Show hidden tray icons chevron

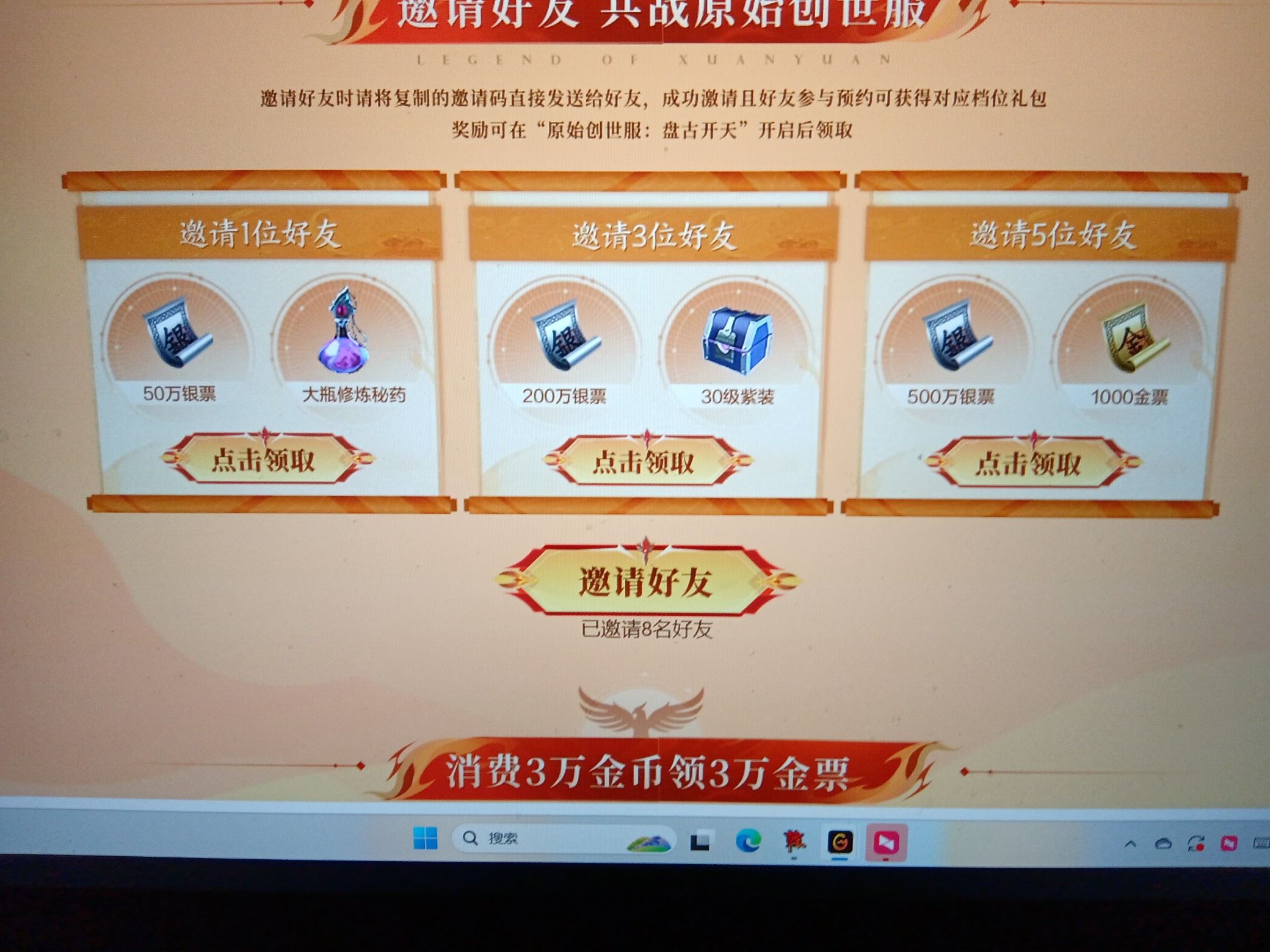1130,845
